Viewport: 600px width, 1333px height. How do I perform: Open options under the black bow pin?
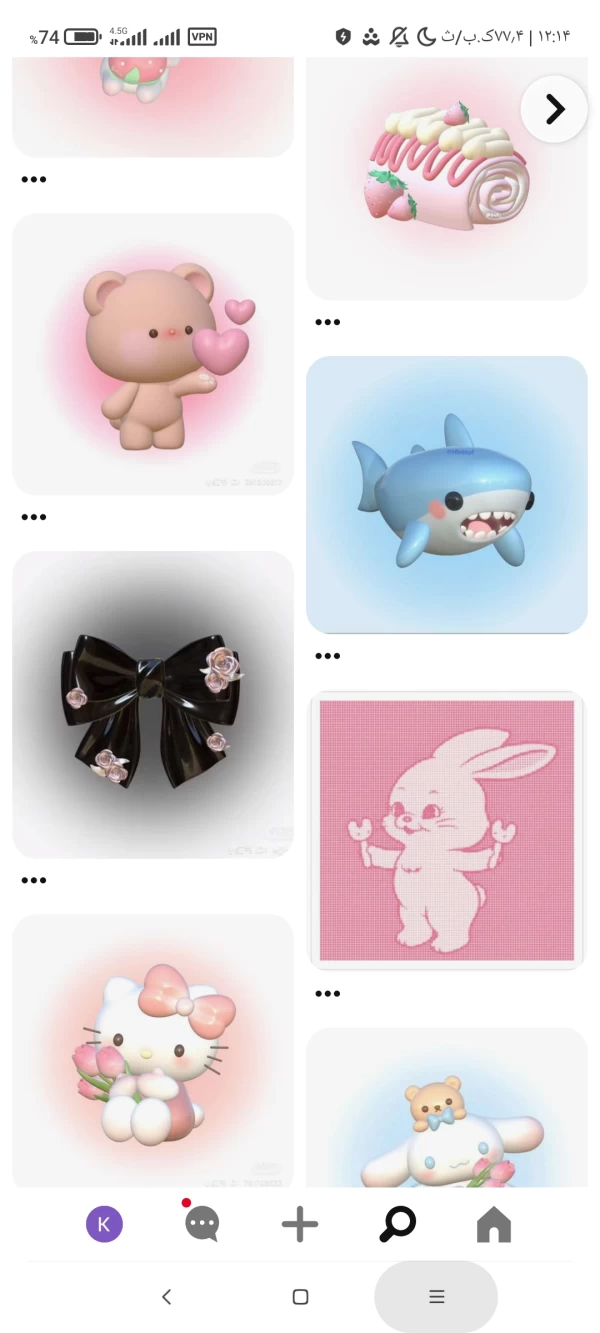34,880
